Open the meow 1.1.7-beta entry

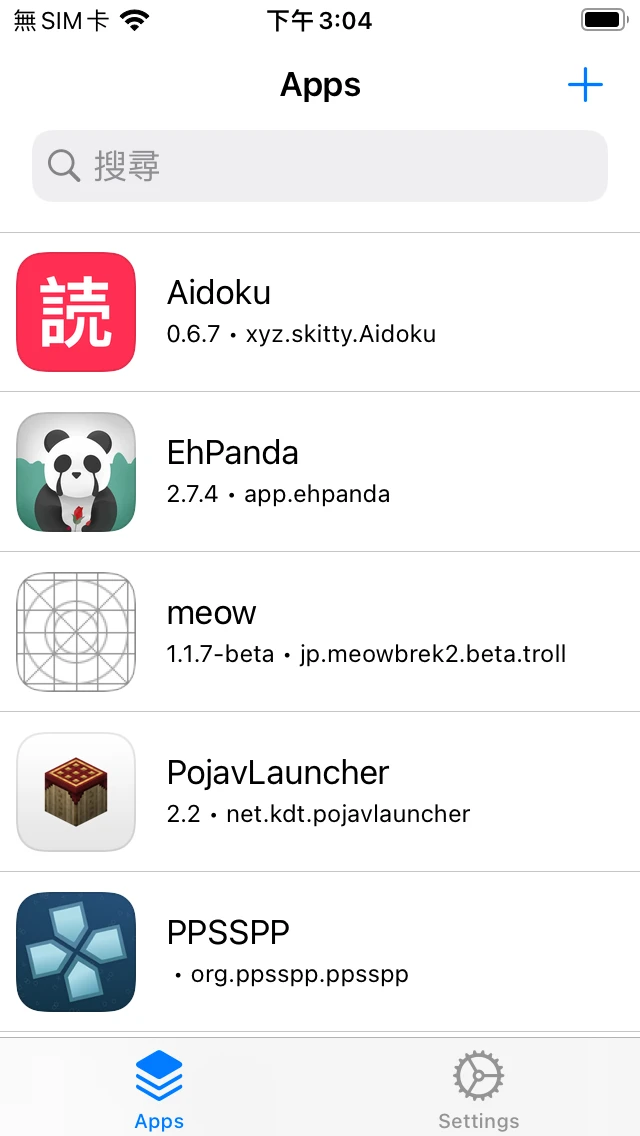pos(320,632)
